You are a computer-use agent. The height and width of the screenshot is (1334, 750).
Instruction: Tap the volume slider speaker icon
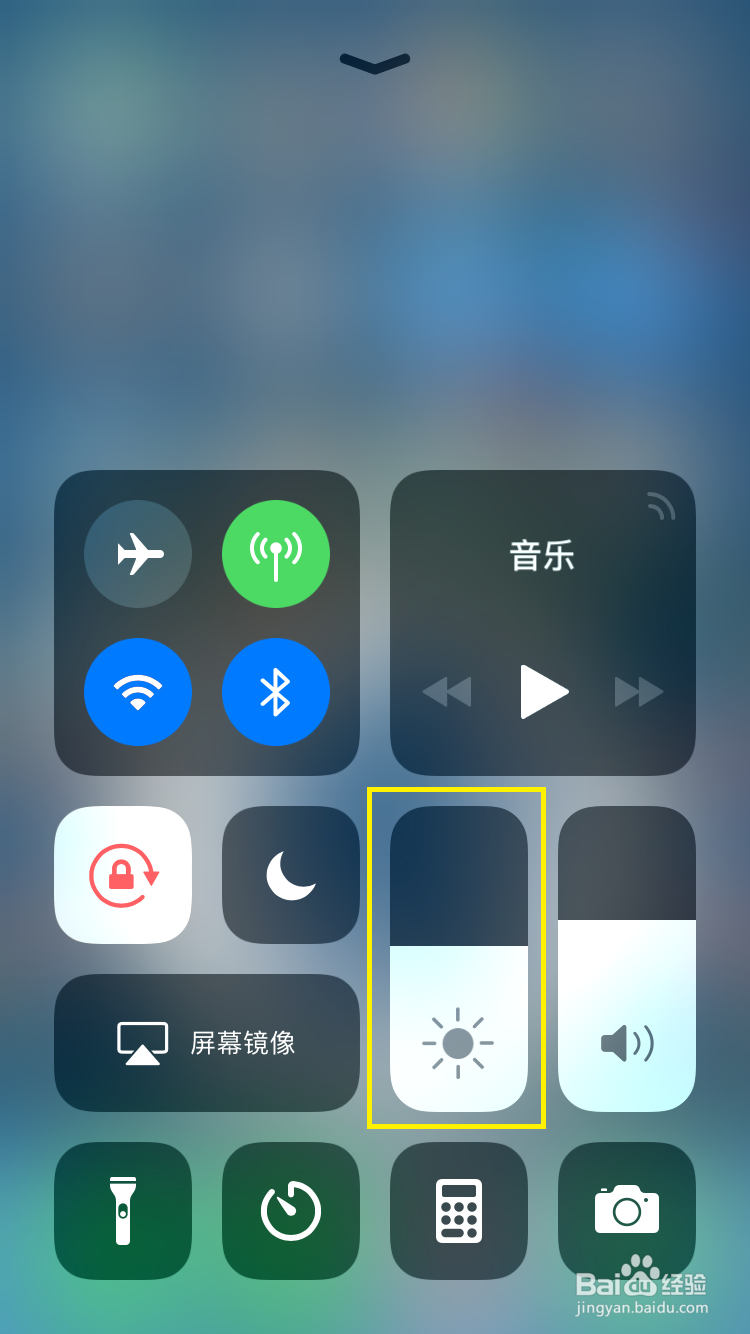click(626, 1044)
